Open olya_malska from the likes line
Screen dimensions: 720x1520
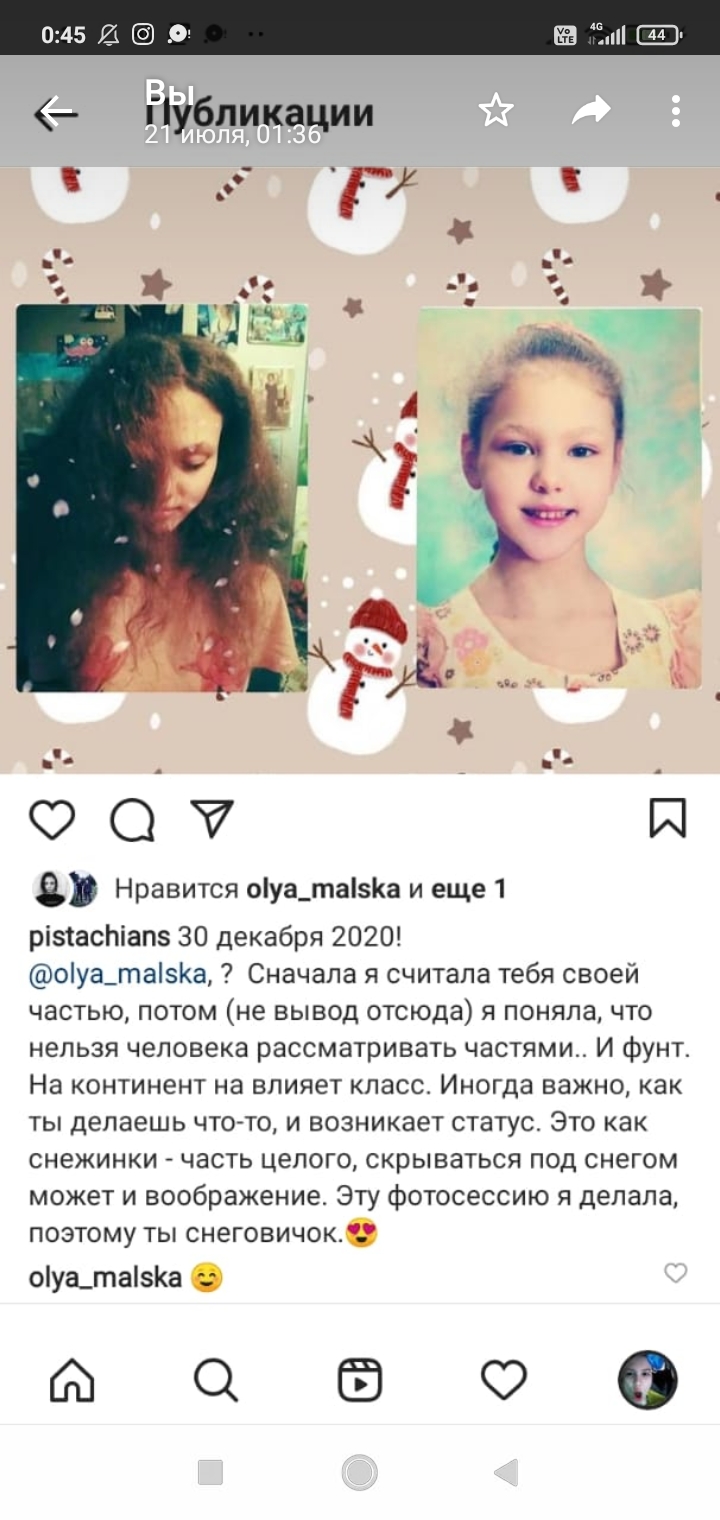[x=323, y=889]
